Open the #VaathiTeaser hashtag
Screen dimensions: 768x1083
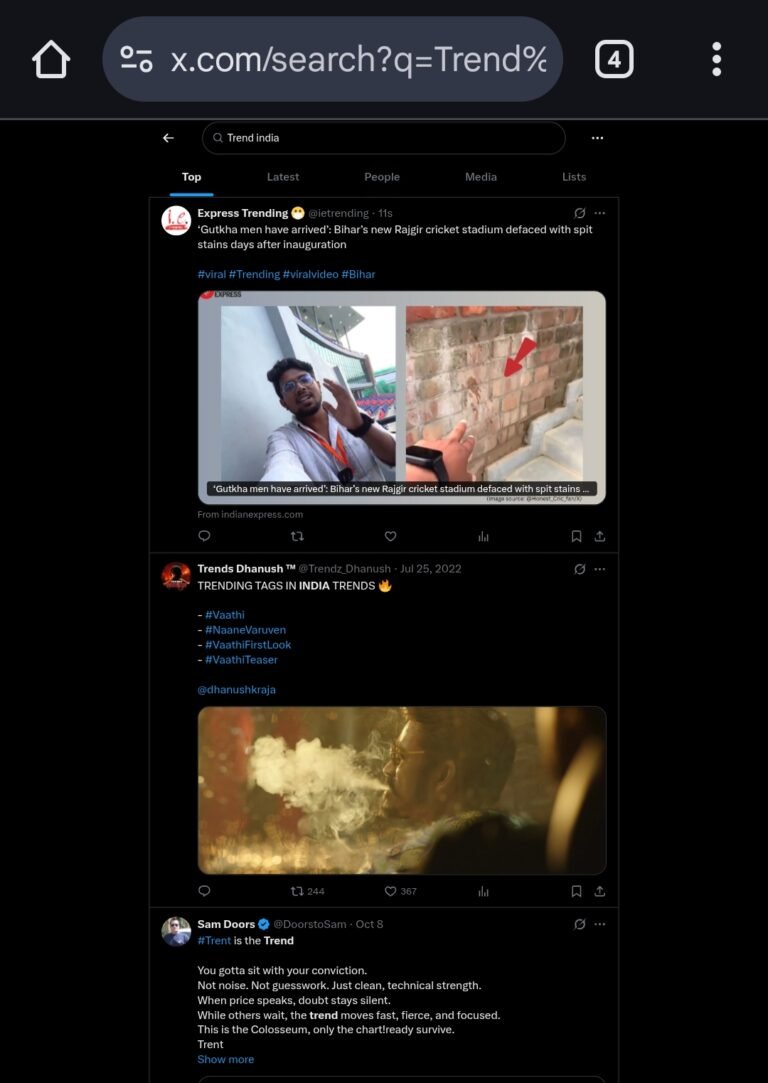[241, 660]
